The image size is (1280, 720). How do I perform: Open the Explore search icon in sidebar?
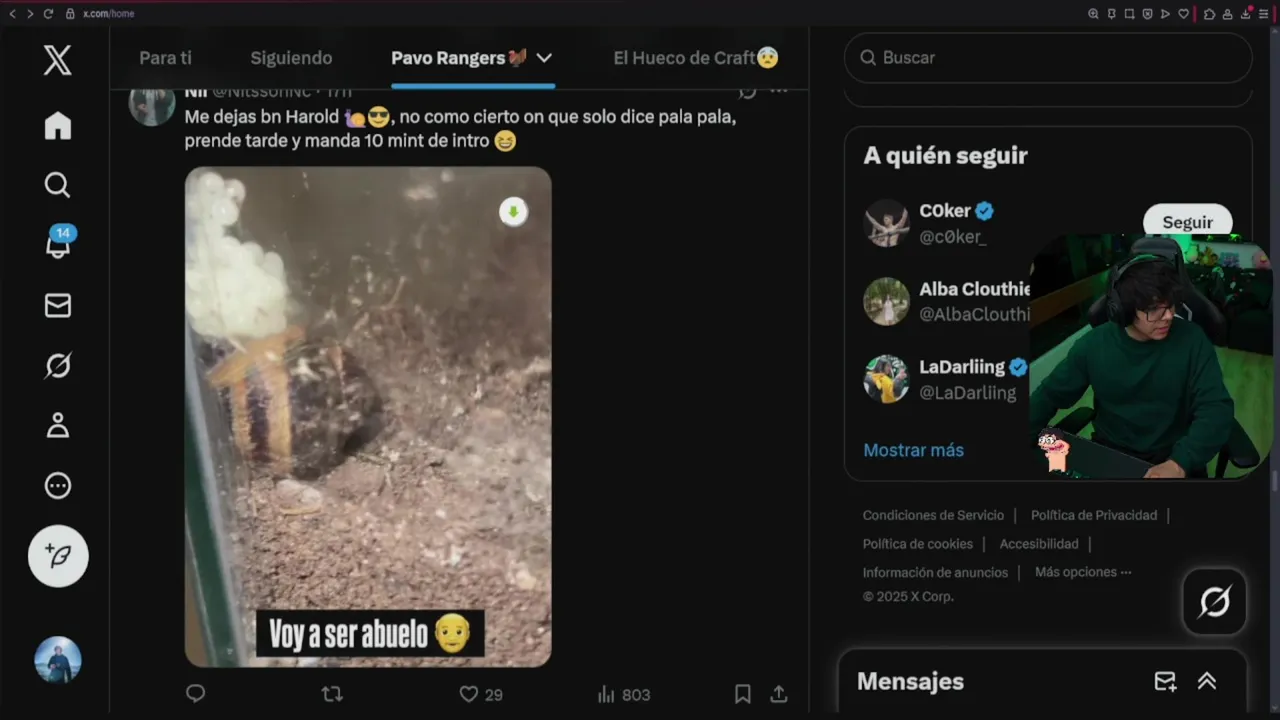point(57,185)
